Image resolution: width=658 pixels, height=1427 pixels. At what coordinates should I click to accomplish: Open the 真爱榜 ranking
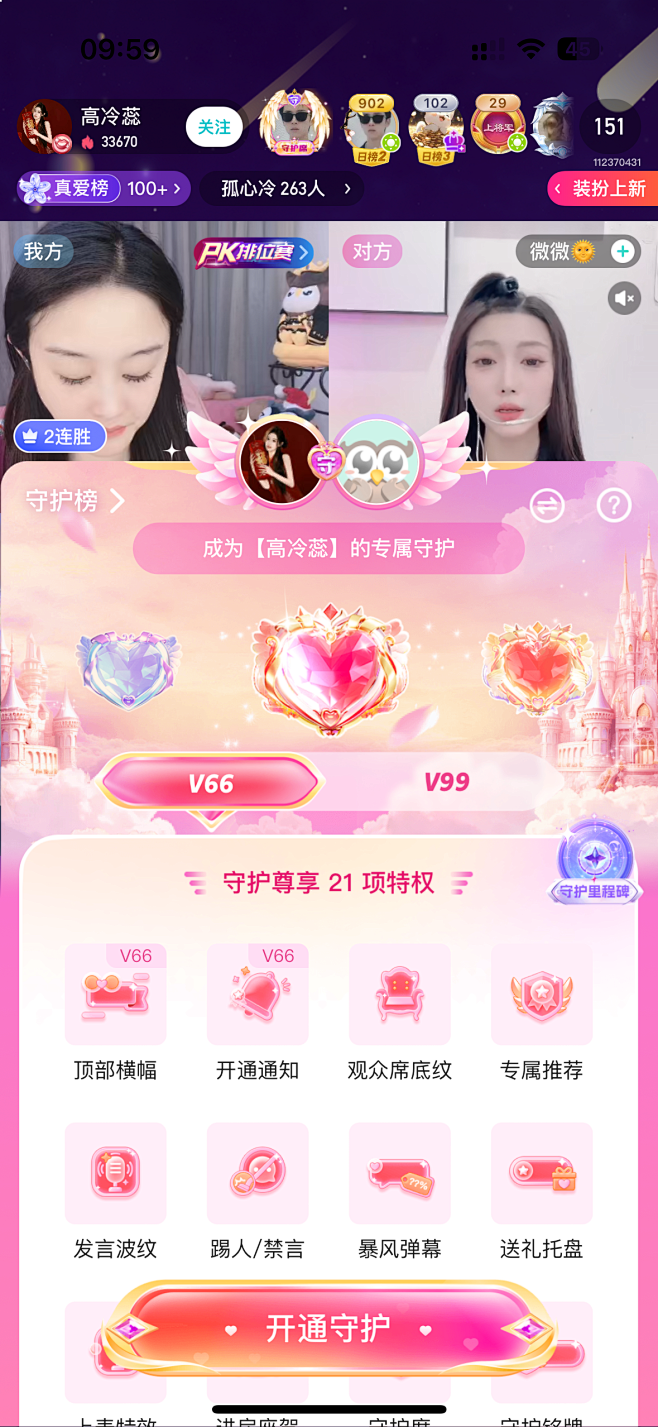[x=103, y=188]
